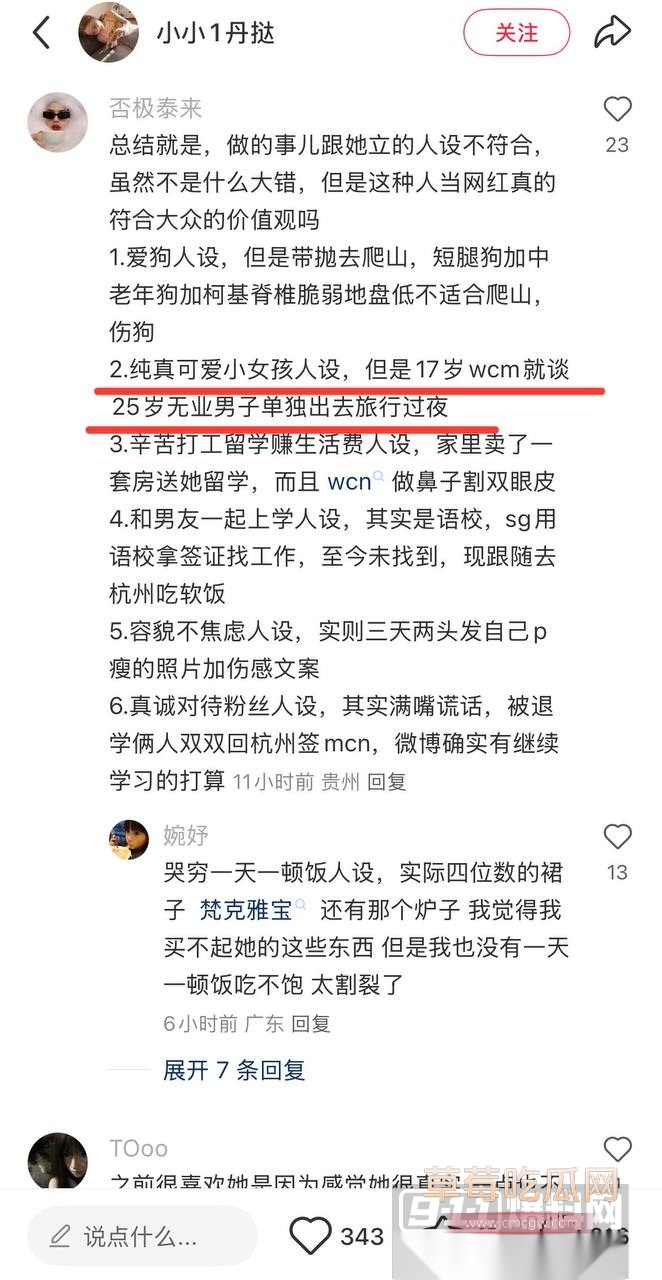Like TOoo's comment
This screenshot has height=1280, width=662.
tap(617, 1149)
